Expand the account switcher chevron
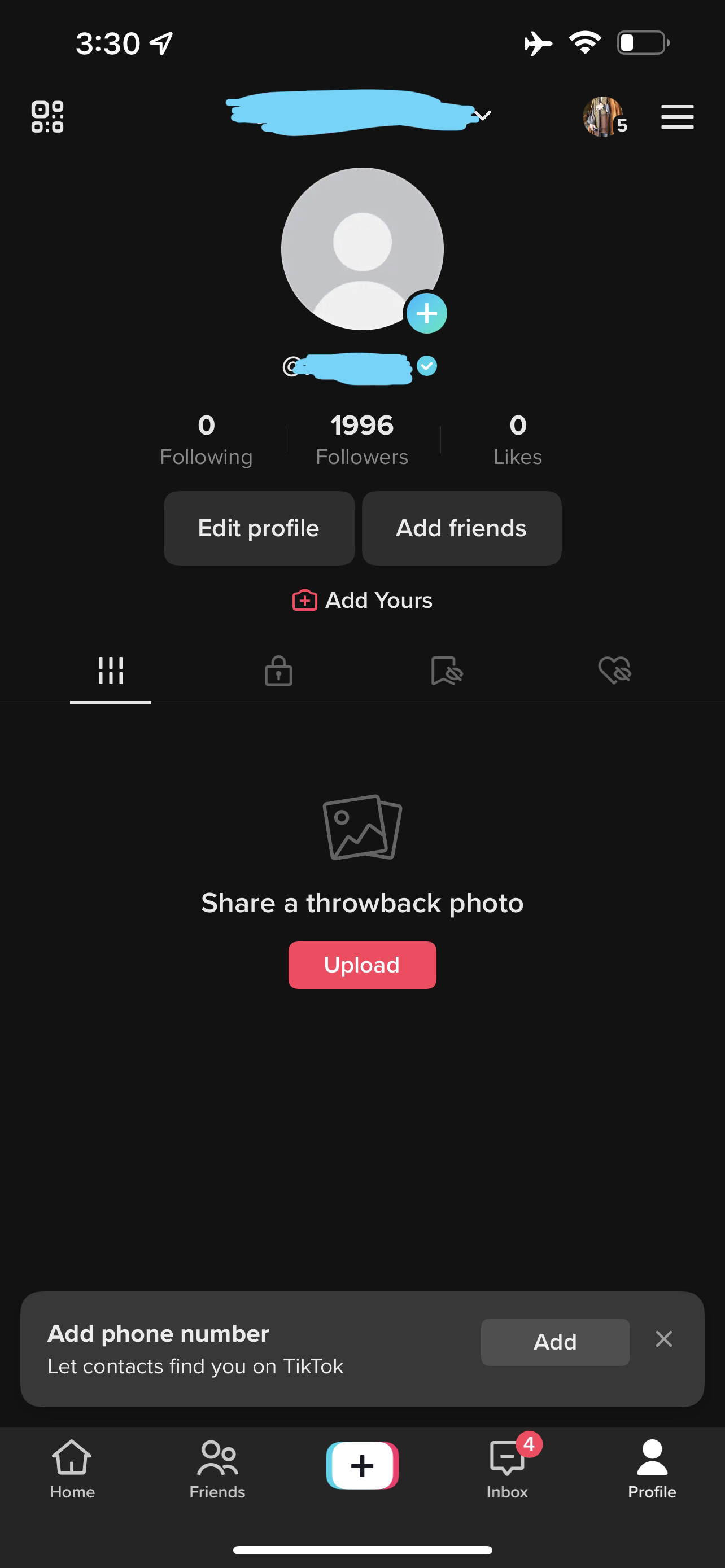The image size is (725, 1568). [x=483, y=115]
